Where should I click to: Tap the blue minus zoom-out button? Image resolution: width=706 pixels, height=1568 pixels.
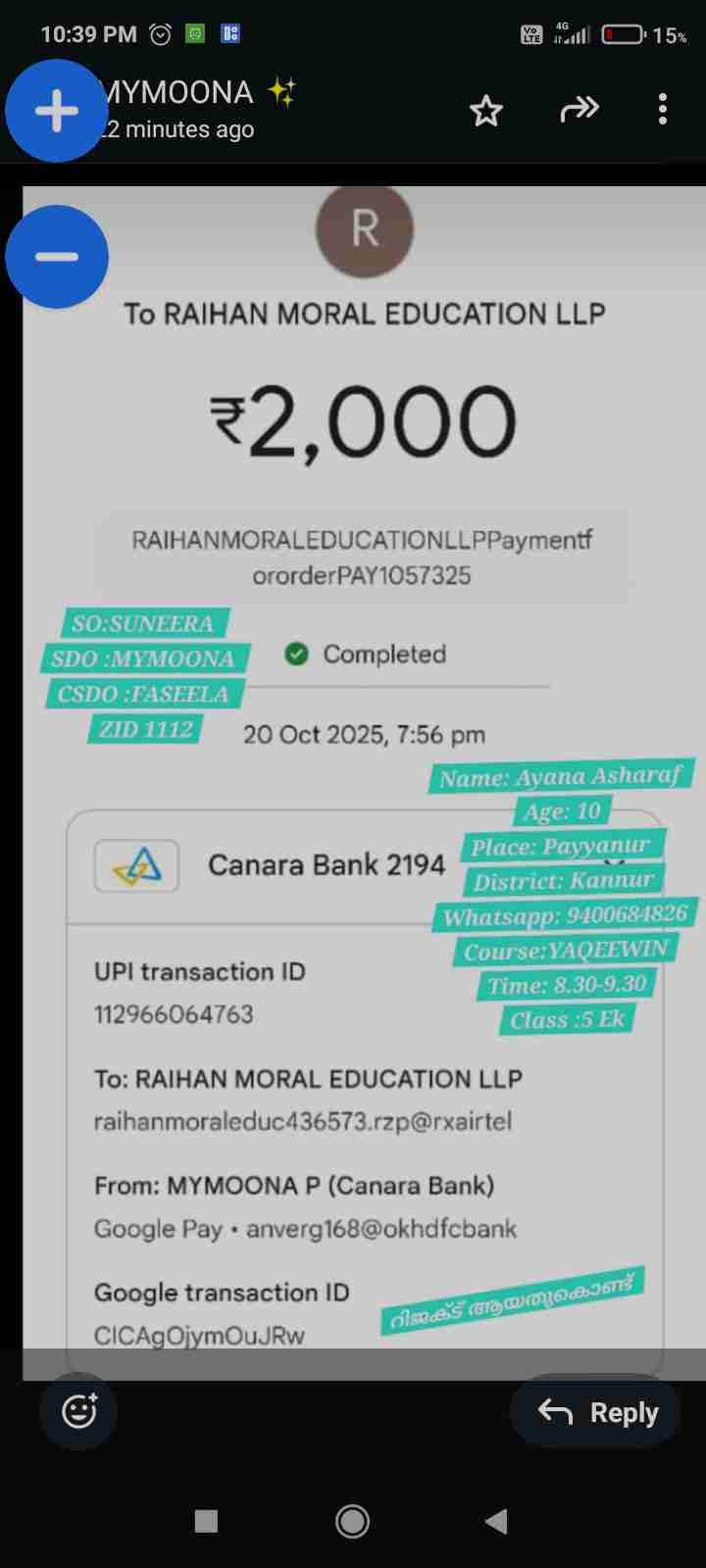(x=57, y=257)
